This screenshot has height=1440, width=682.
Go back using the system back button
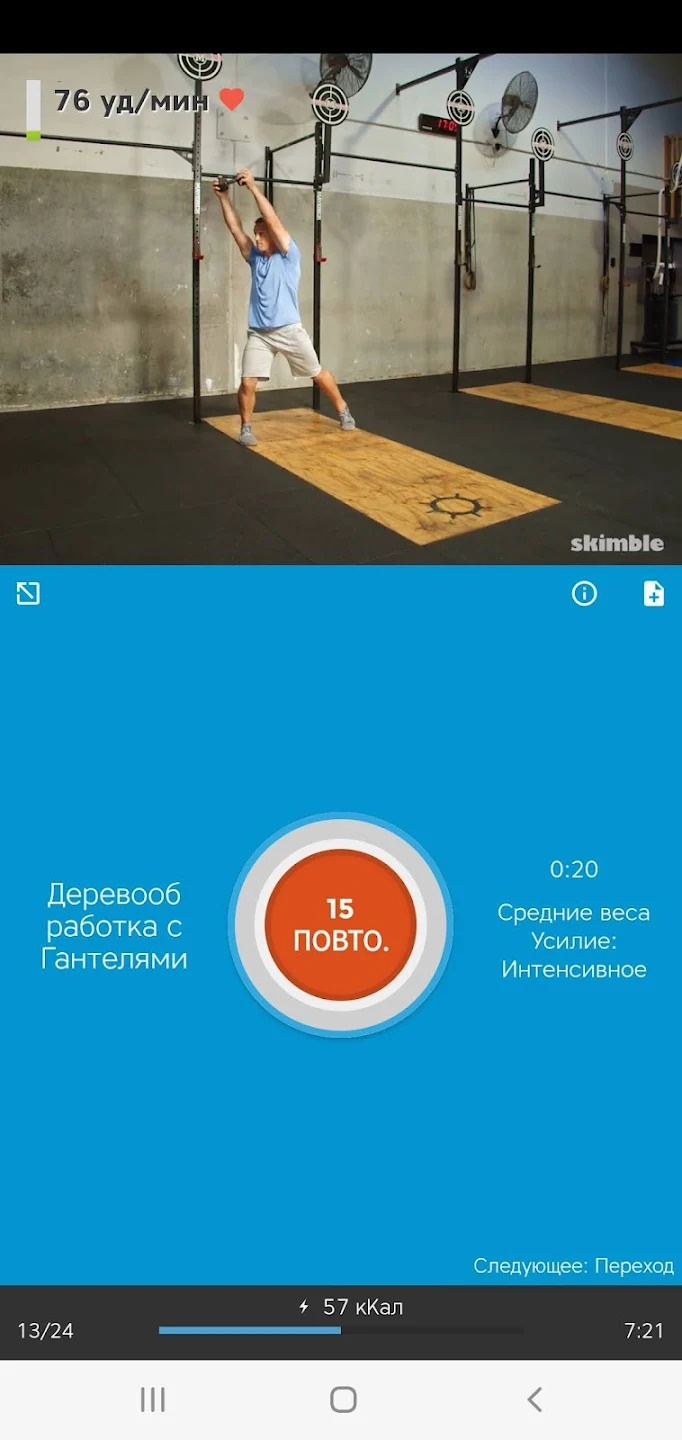(534, 1399)
